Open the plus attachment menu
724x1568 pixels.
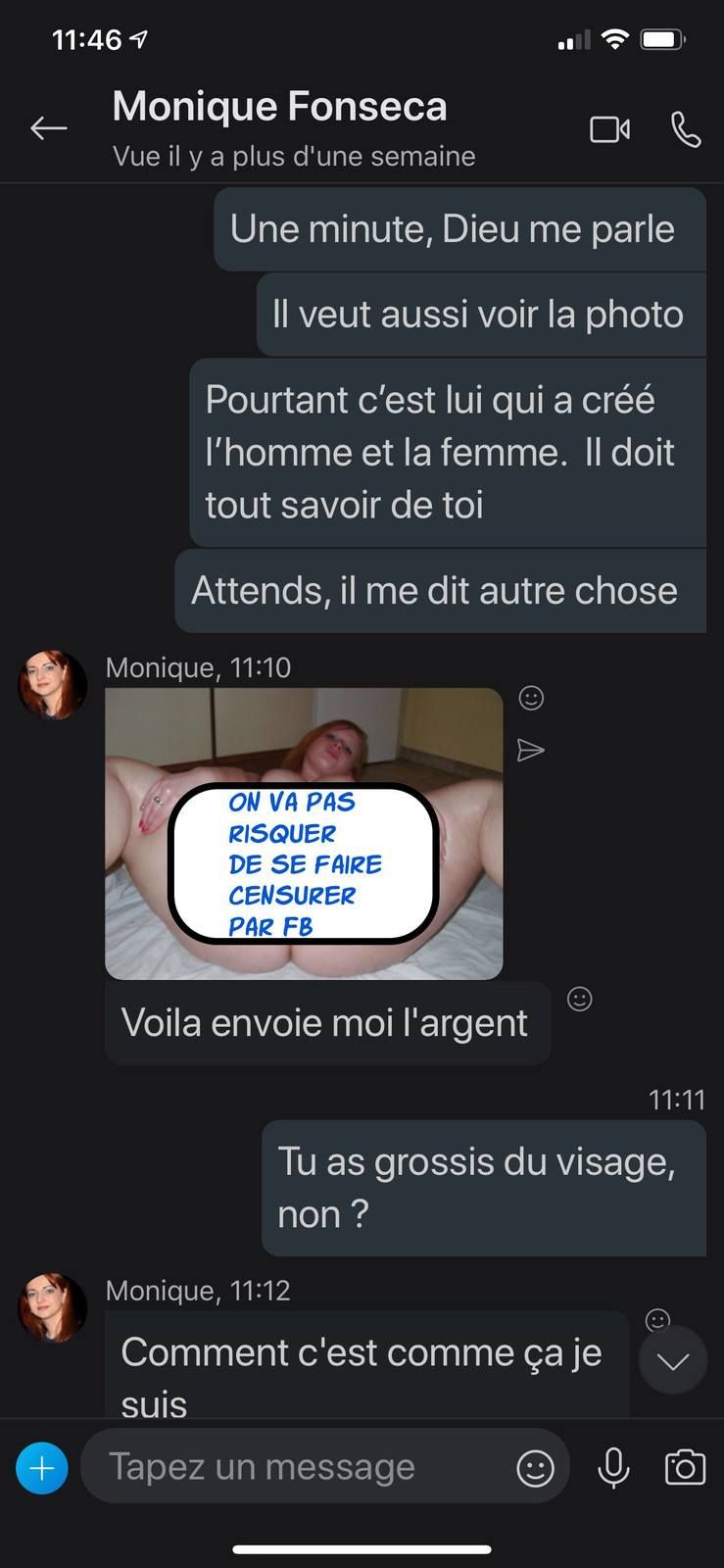pyautogui.click(x=42, y=1468)
